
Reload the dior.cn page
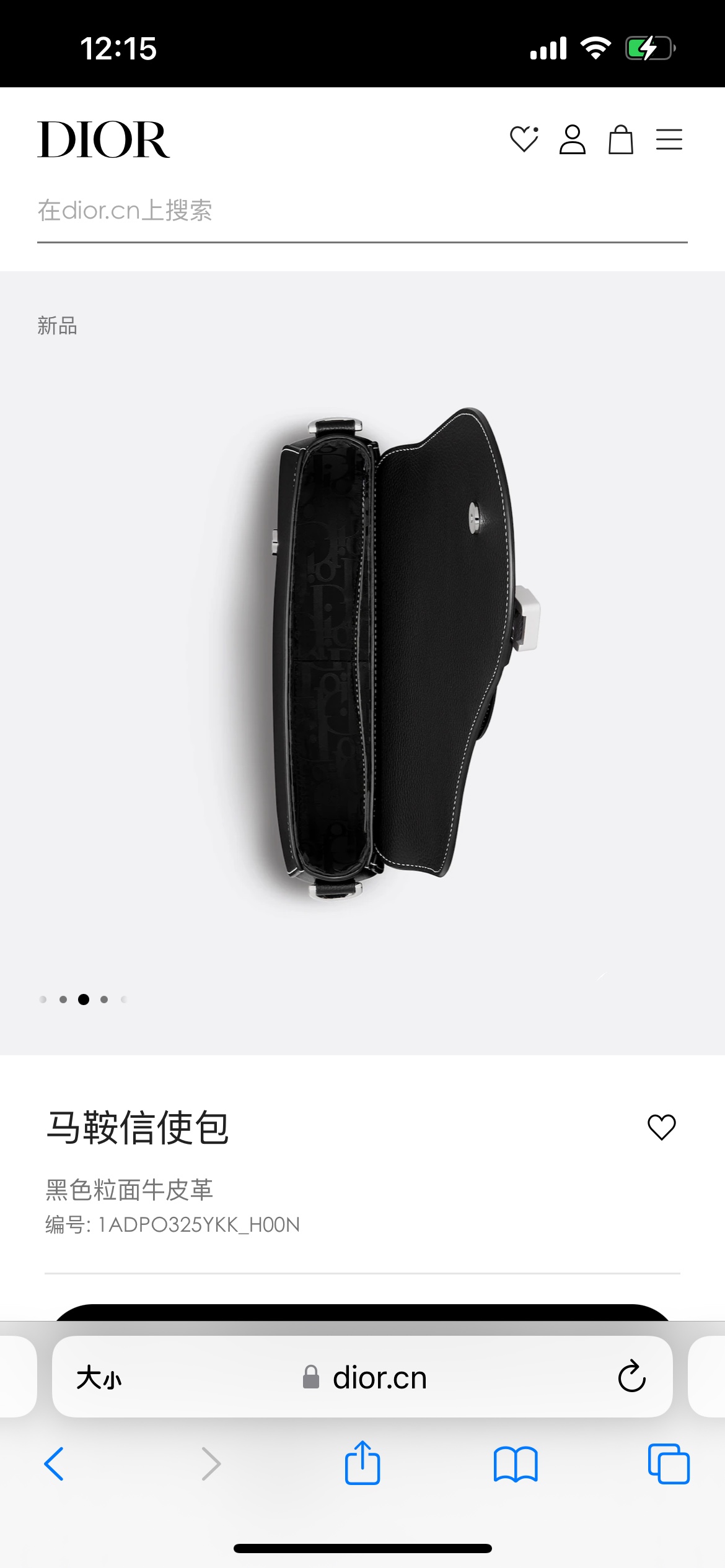[x=631, y=1377]
